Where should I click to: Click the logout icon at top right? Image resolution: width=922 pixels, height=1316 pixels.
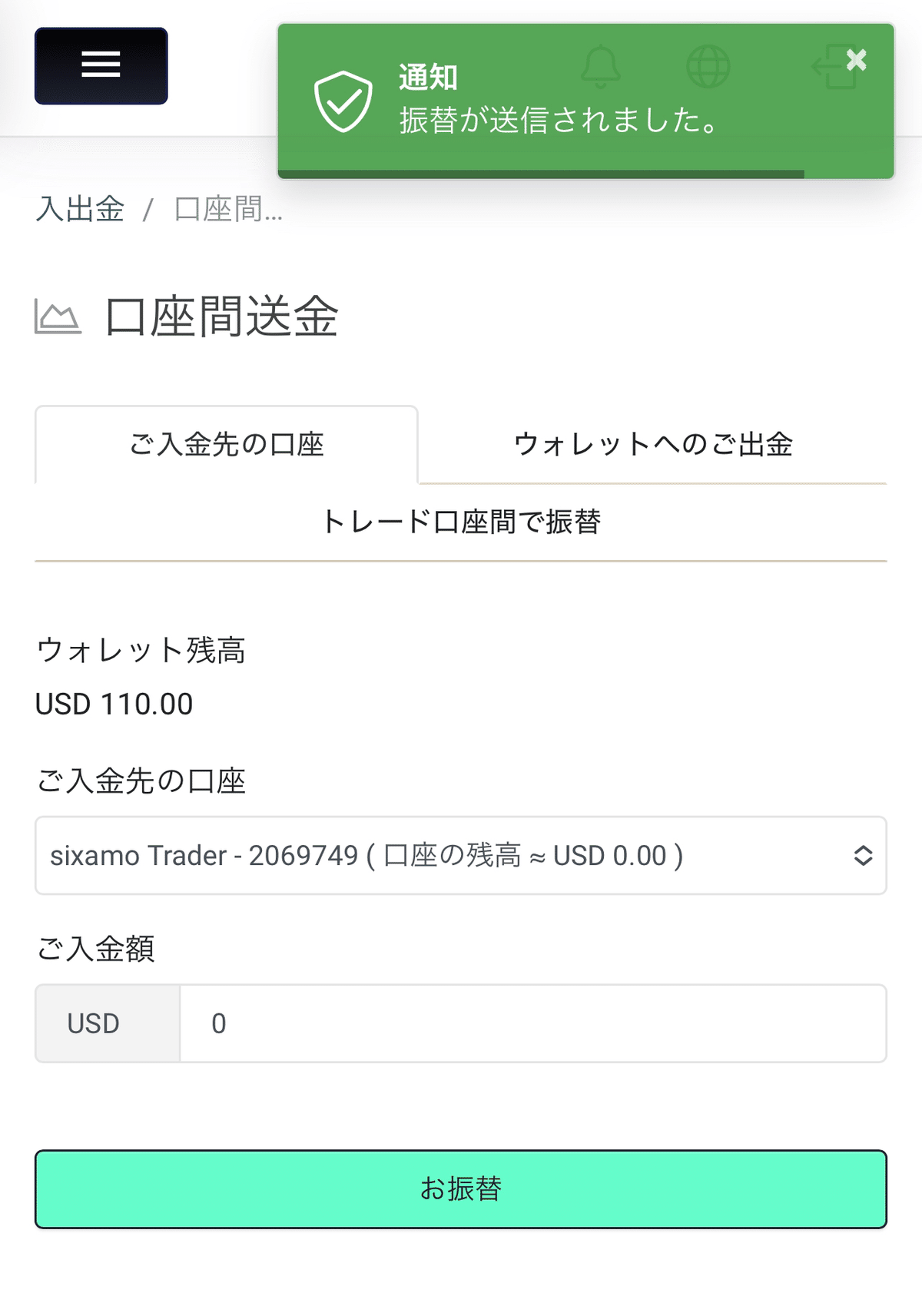click(x=834, y=65)
